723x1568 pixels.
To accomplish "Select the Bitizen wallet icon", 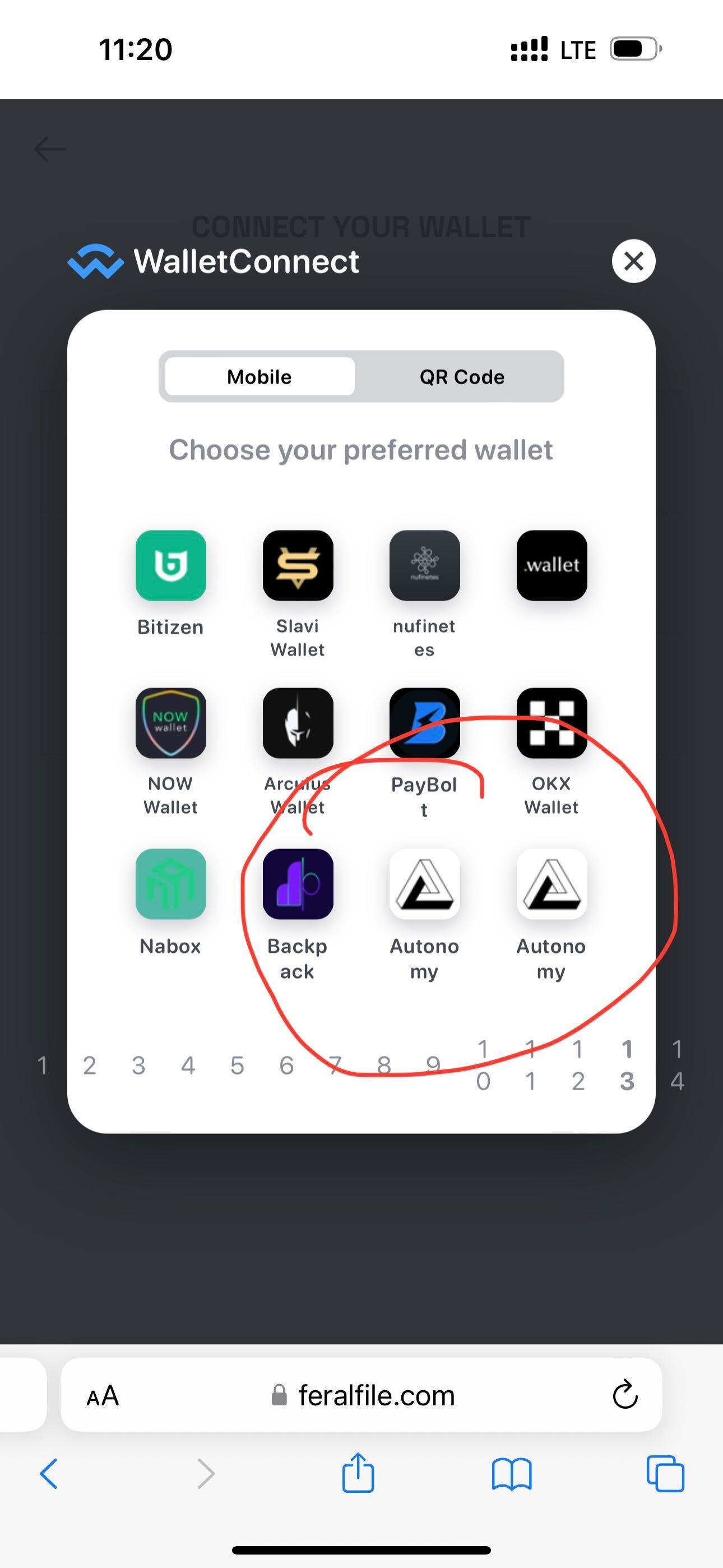I will tap(170, 565).
